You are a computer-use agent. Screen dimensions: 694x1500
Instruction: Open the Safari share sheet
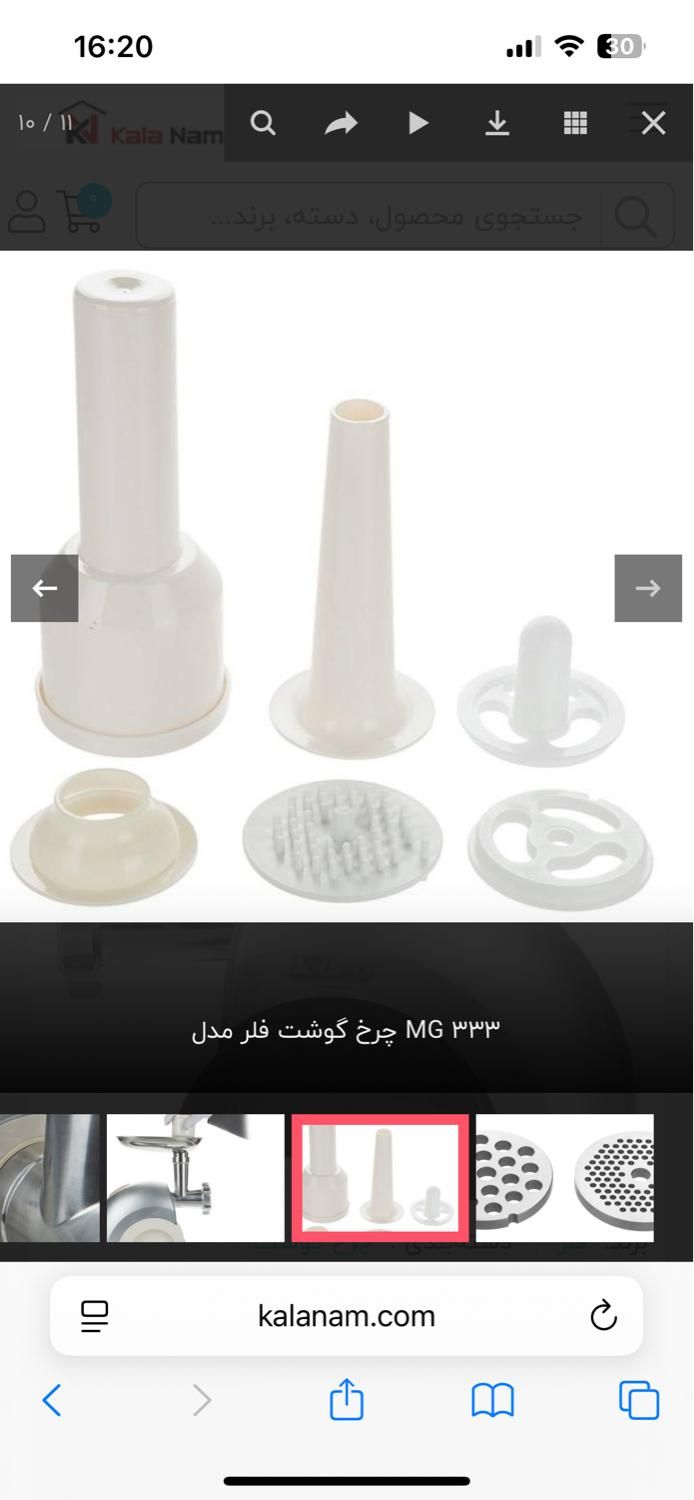tap(346, 1399)
